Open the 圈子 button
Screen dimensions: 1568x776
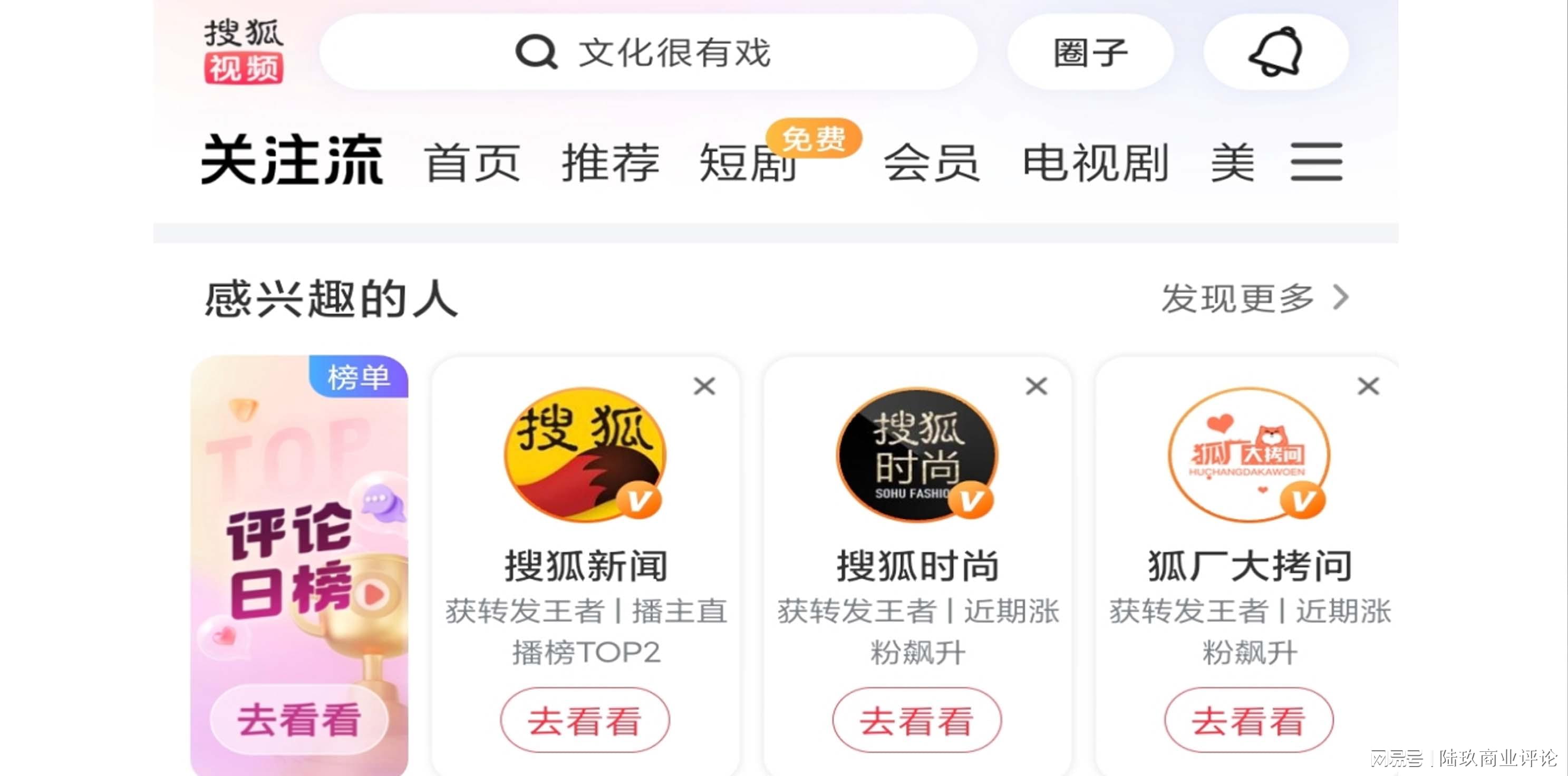1090,52
